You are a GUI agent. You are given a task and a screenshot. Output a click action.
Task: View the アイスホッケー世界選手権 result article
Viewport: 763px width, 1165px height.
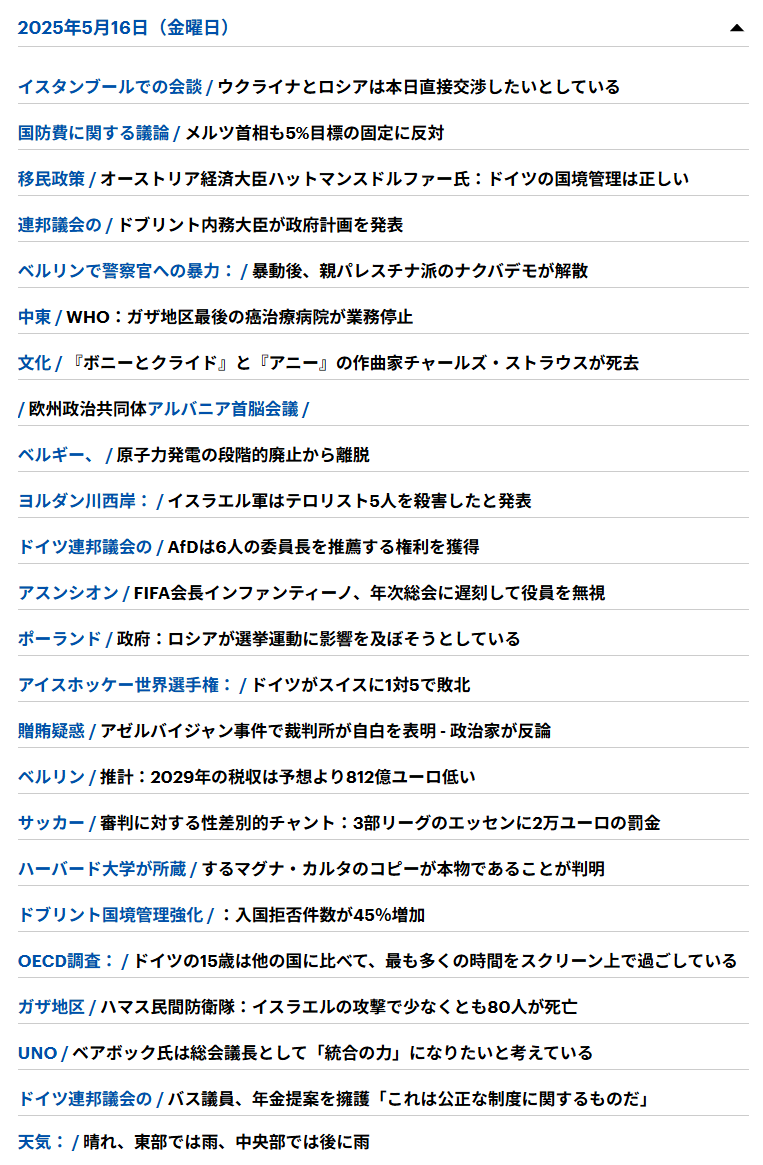click(x=244, y=686)
